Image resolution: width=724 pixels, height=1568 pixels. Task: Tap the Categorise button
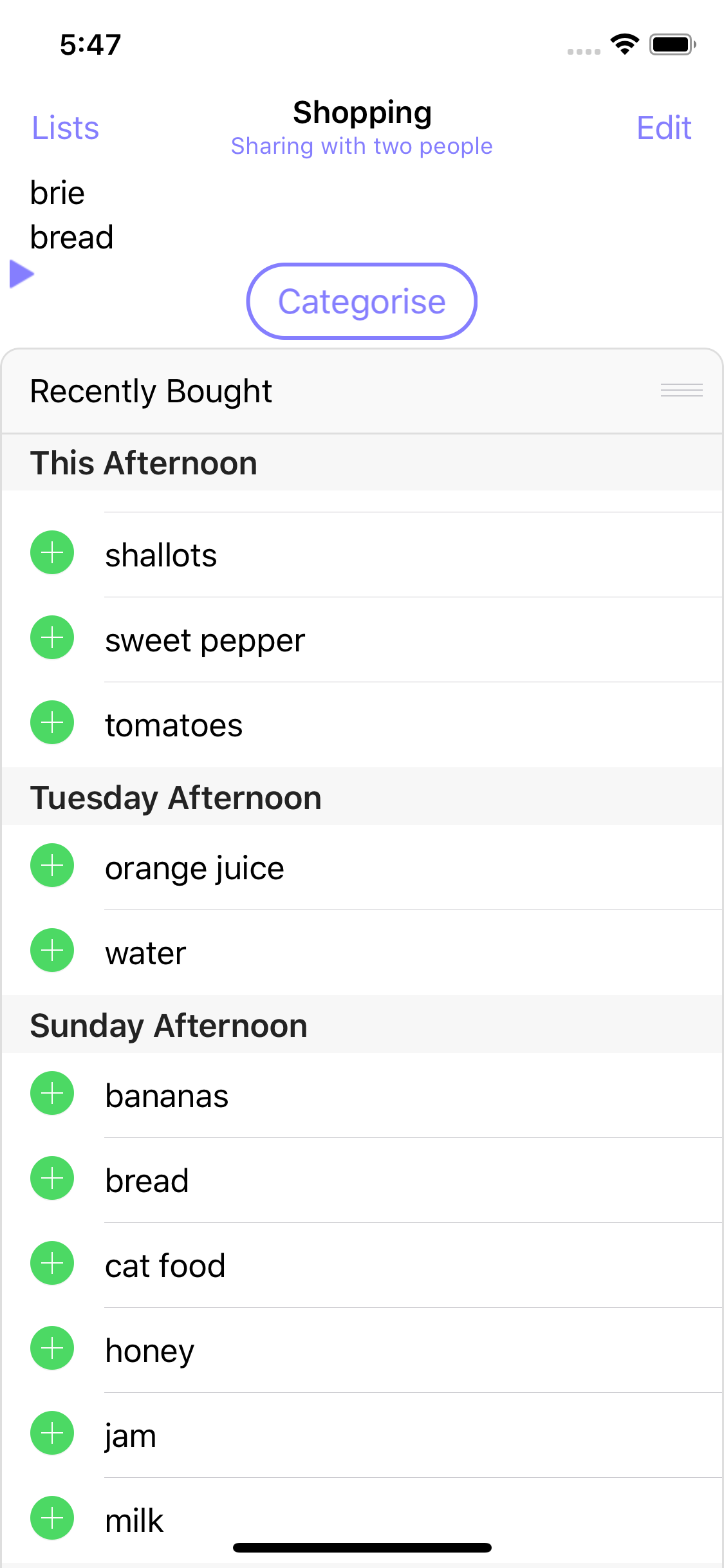point(362,301)
